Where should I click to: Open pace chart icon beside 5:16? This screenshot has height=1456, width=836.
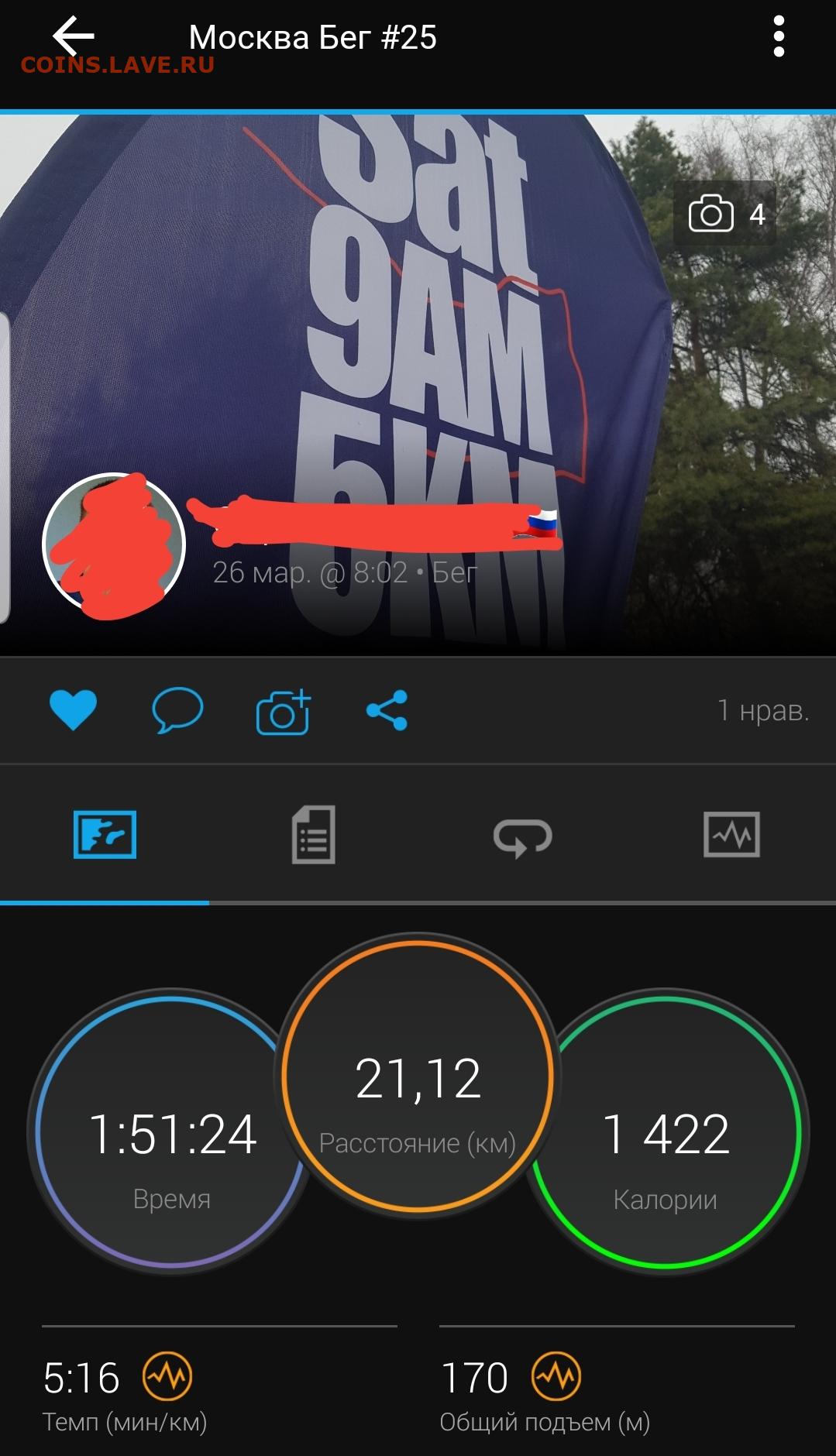coord(167,1376)
